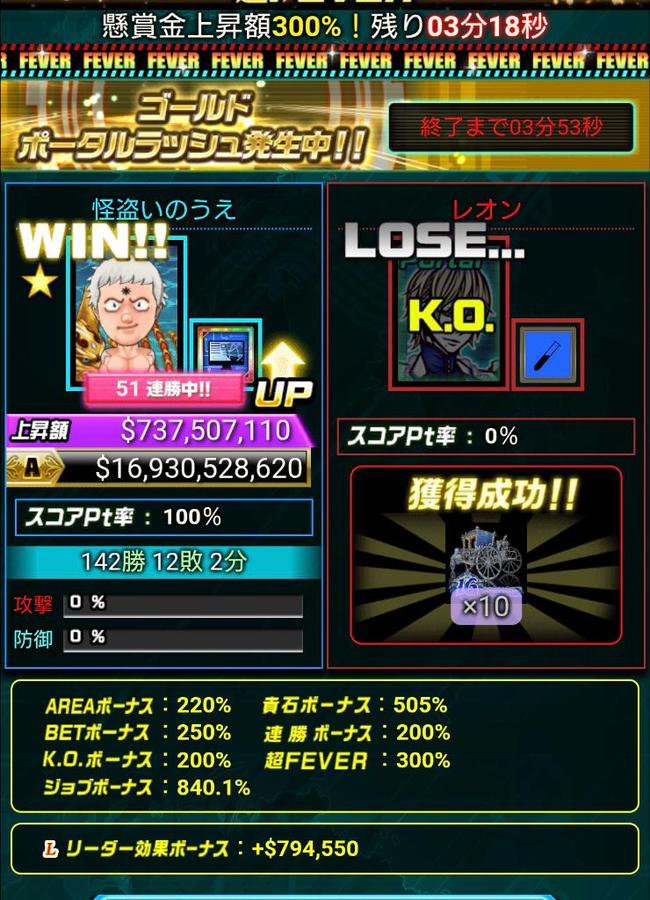The image size is (650, 900).
Task: View レオン's equipped blue item icon
Action: (548, 357)
